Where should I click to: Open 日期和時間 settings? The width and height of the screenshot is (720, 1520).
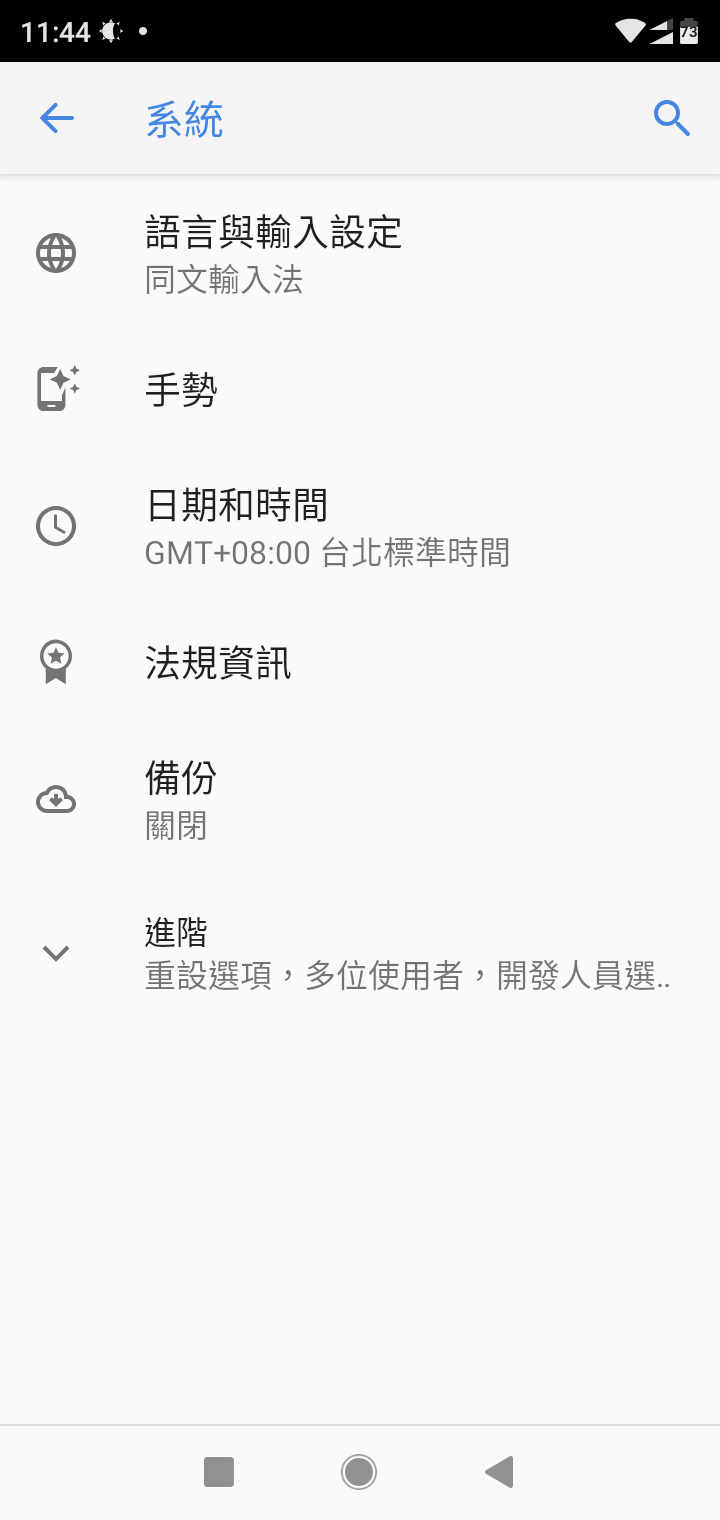360,526
